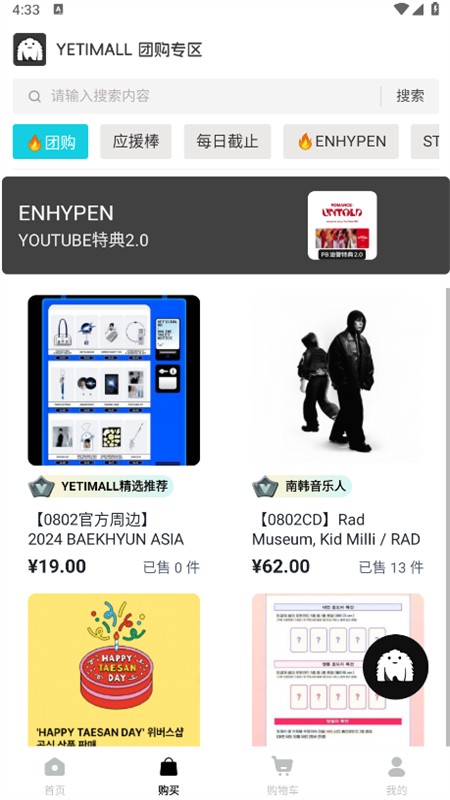Select the 团购 category chip
This screenshot has width=450, height=800.
(51, 141)
